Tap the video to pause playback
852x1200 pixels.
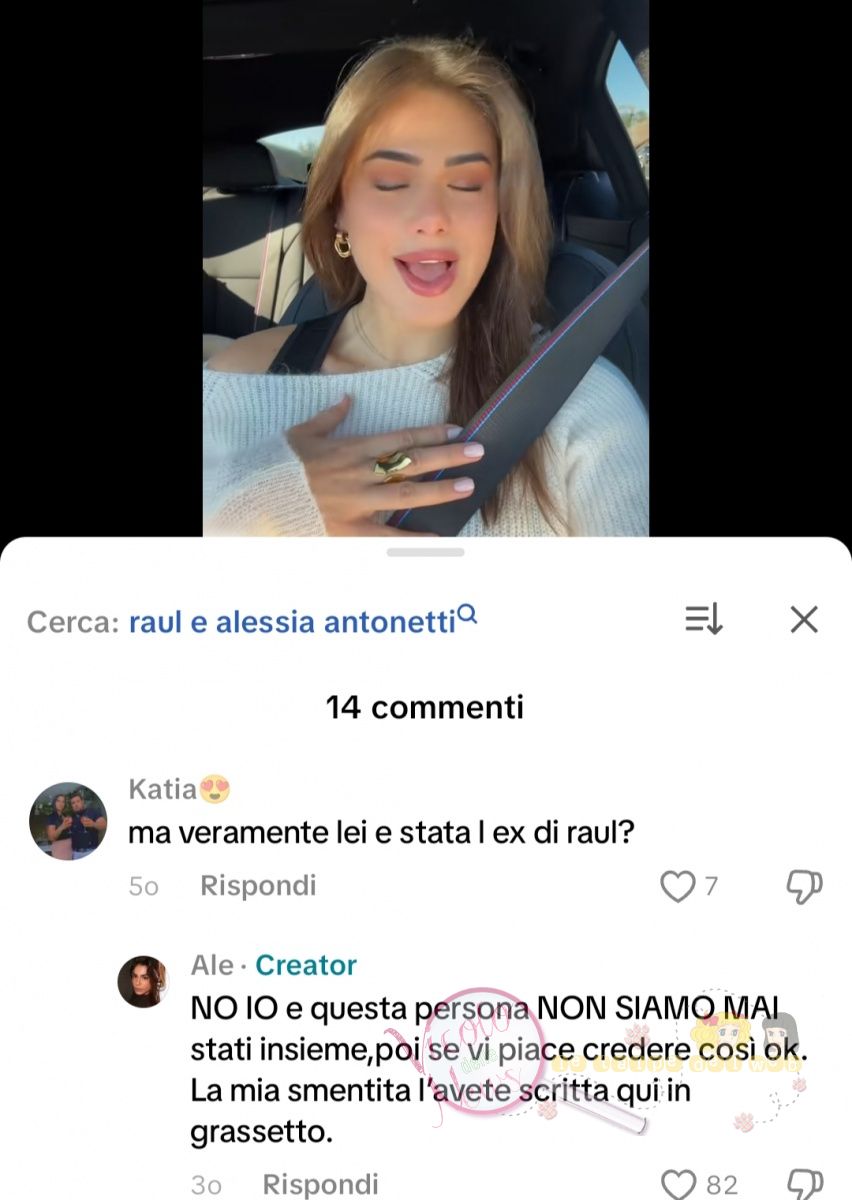point(425,268)
